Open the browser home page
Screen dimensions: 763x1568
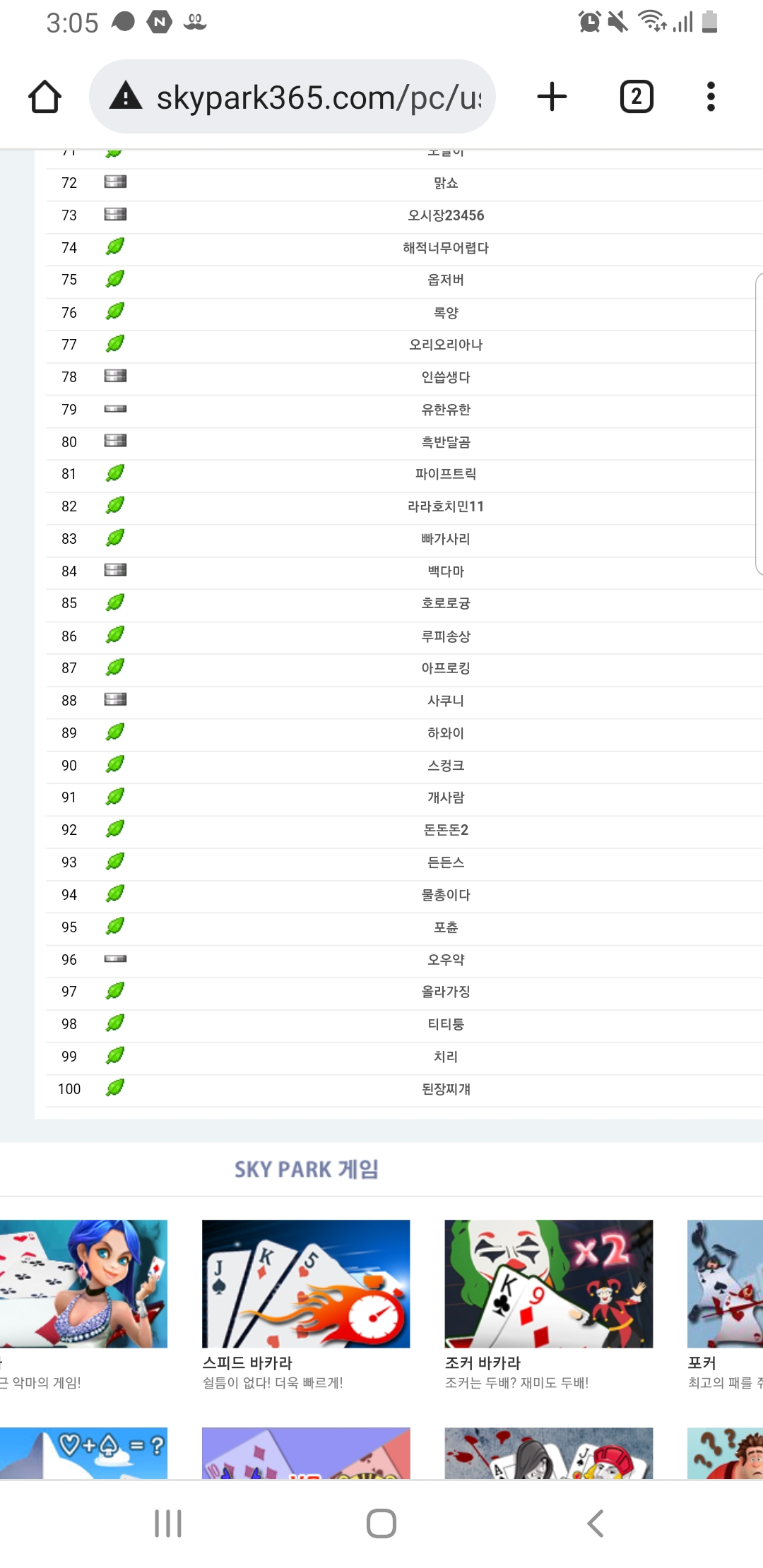click(x=45, y=97)
